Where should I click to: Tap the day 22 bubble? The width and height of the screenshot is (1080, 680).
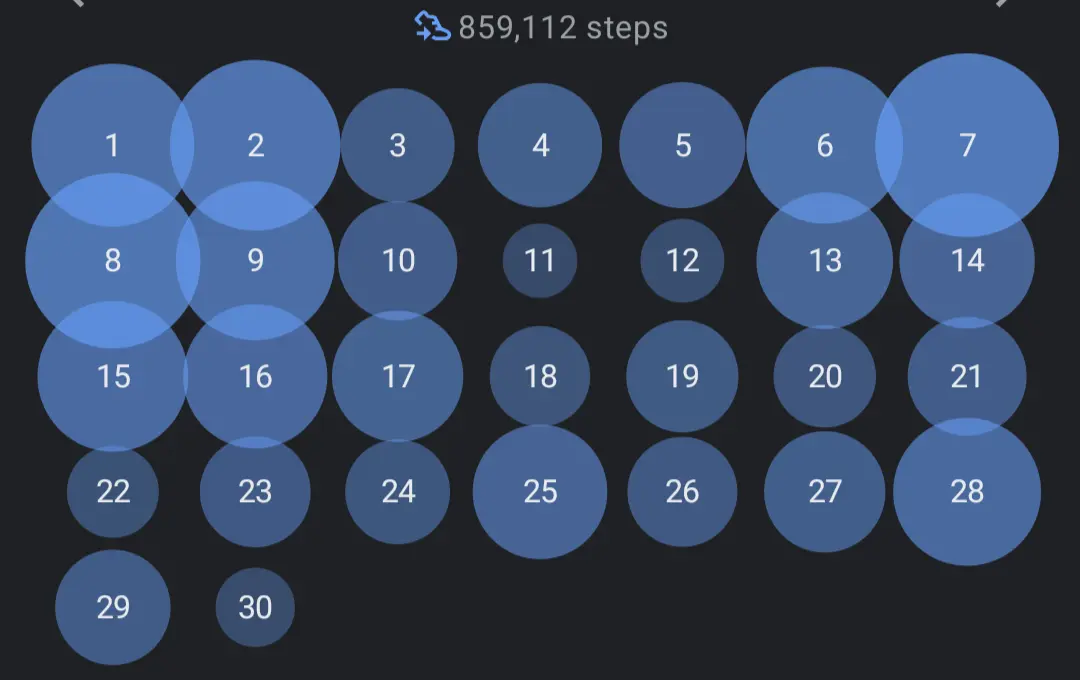pos(112,492)
